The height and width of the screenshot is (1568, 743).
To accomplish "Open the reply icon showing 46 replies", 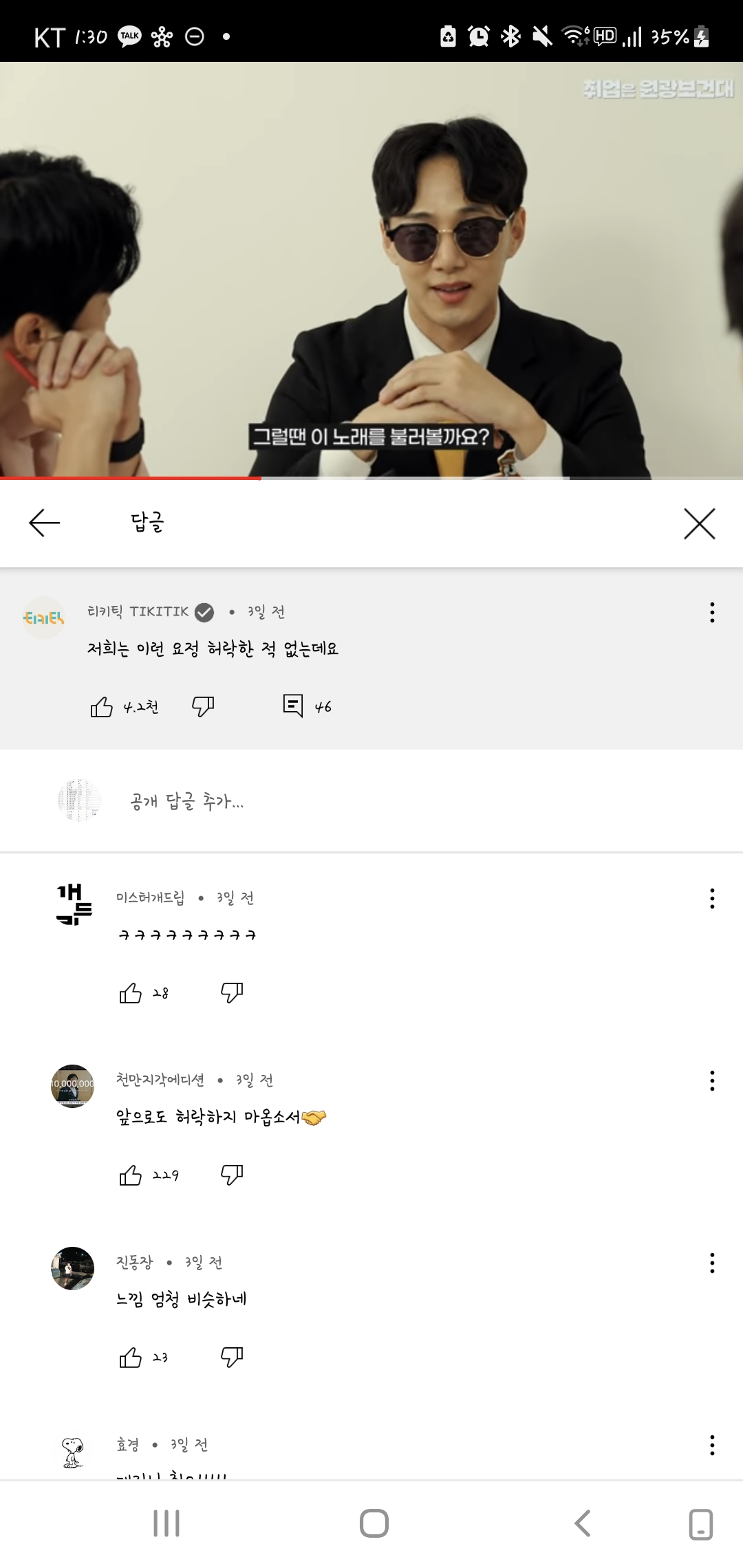I will point(293,706).
